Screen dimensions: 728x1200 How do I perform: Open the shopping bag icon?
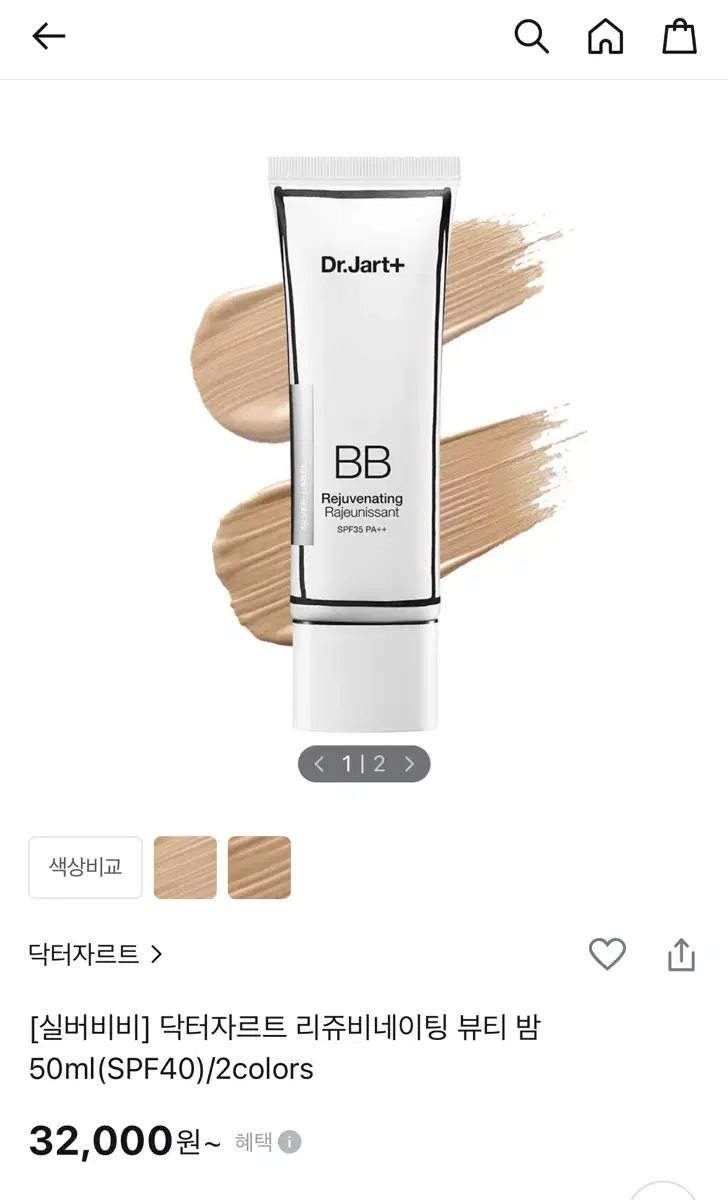coord(679,37)
